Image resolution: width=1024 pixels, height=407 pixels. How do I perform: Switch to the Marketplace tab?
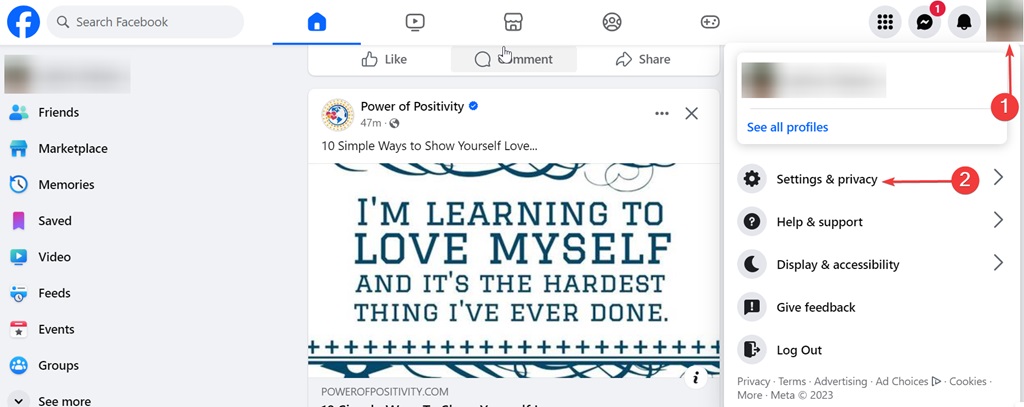coord(513,22)
